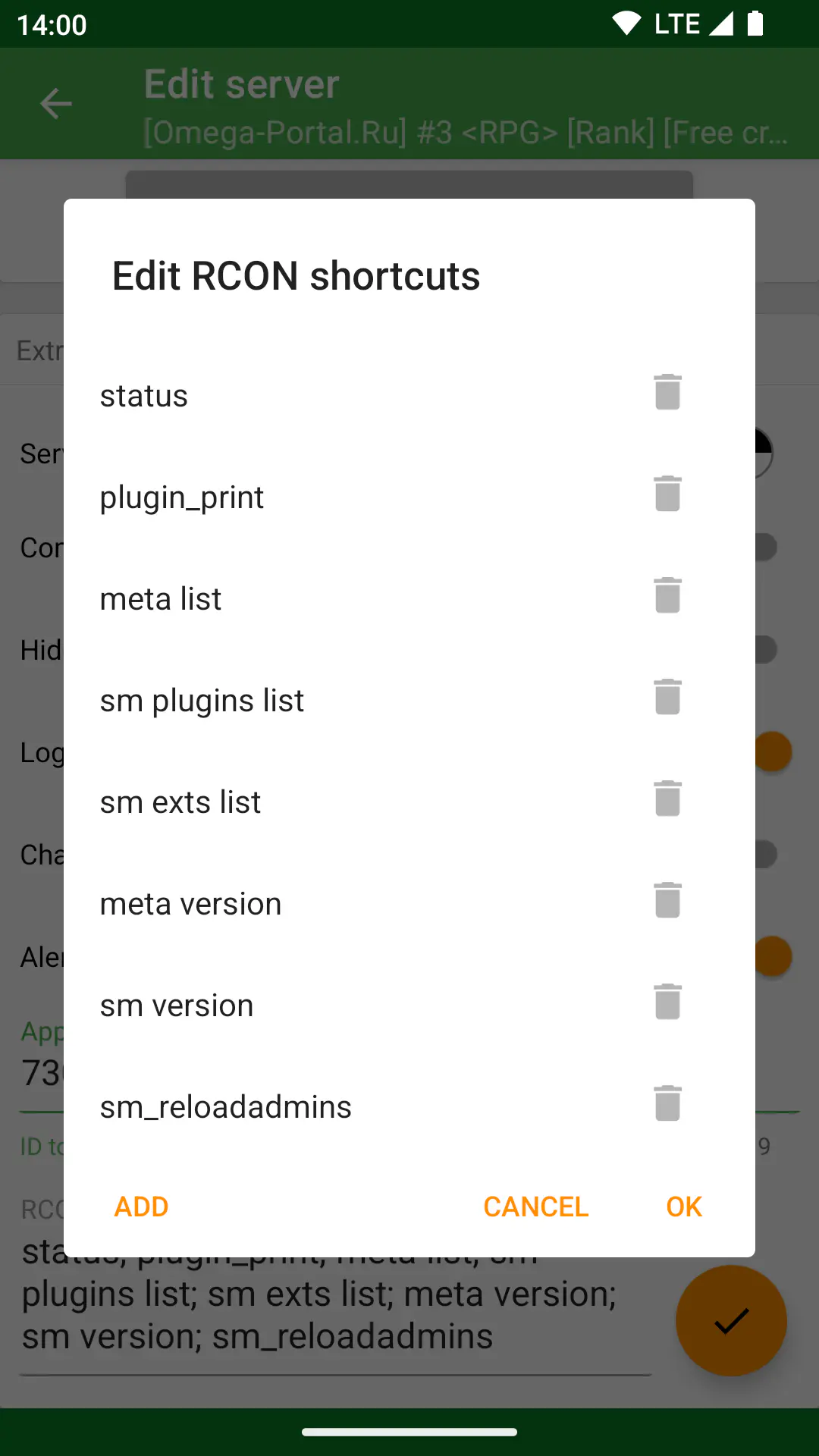Delete the sm exts list shortcut

point(667,799)
